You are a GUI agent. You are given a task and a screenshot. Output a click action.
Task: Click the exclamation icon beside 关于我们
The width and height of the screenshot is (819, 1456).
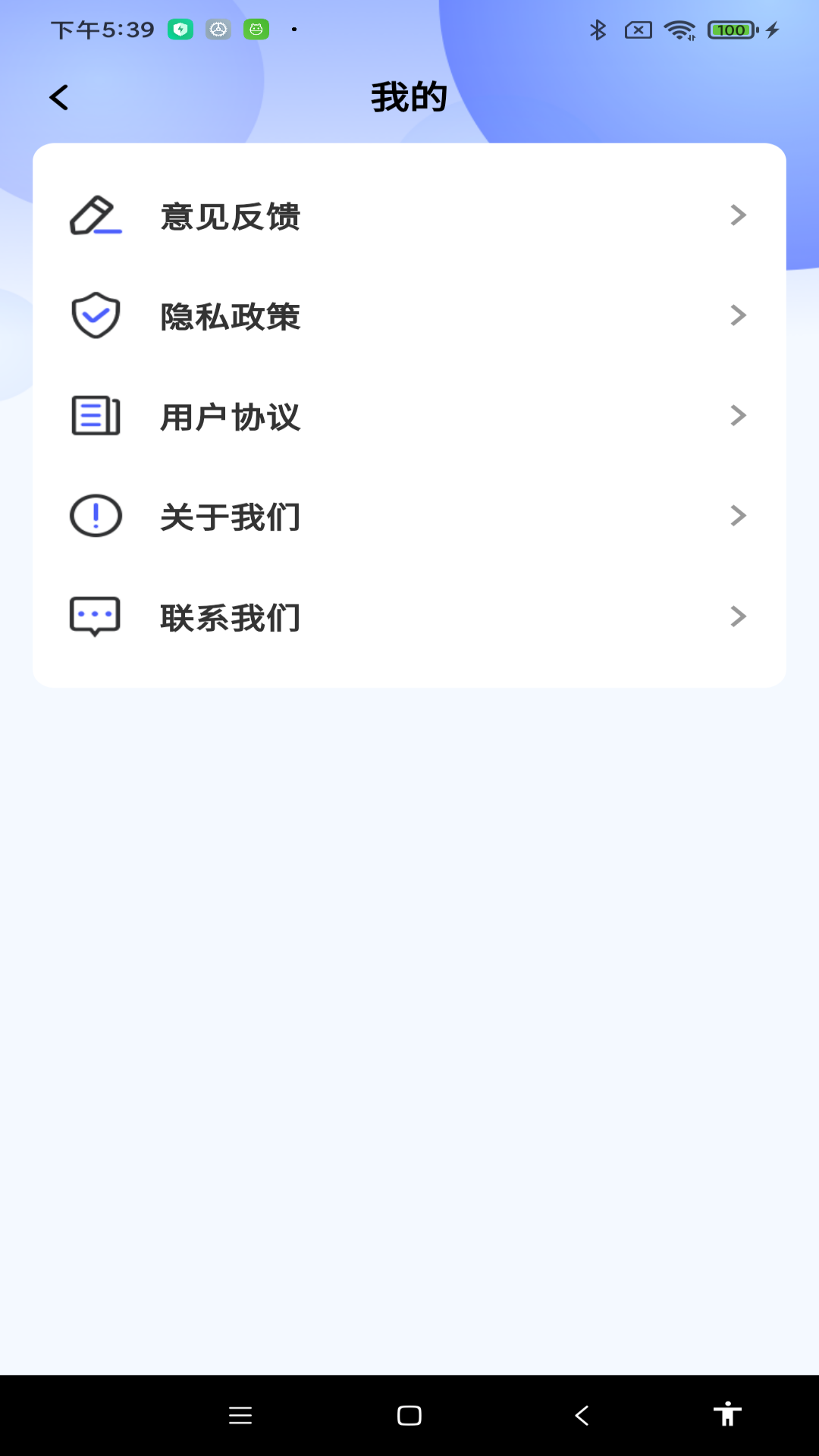pos(94,516)
